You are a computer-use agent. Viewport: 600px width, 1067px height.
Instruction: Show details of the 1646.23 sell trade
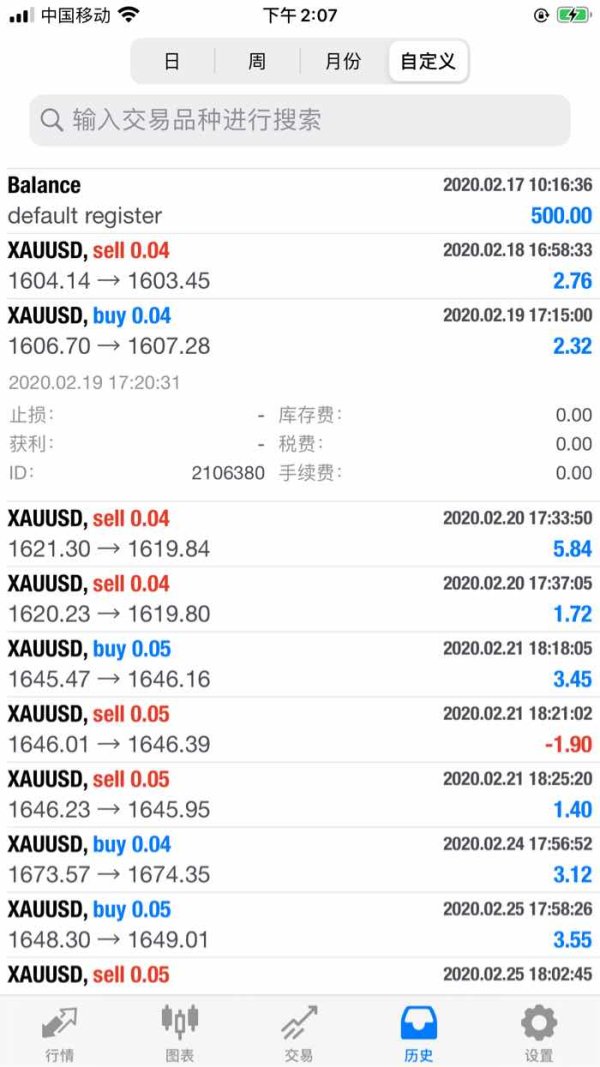(300, 794)
